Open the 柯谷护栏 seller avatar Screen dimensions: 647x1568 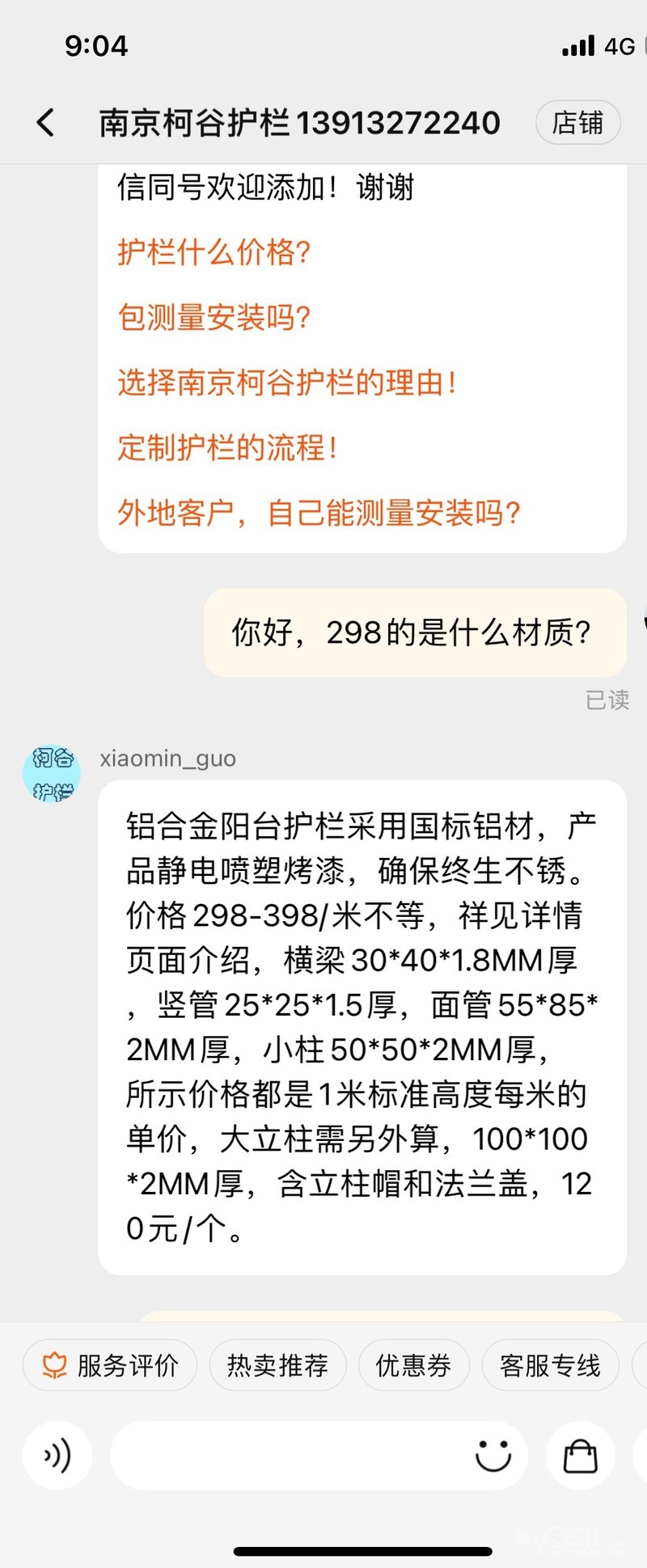pyautogui.click(x=53, y=773)
